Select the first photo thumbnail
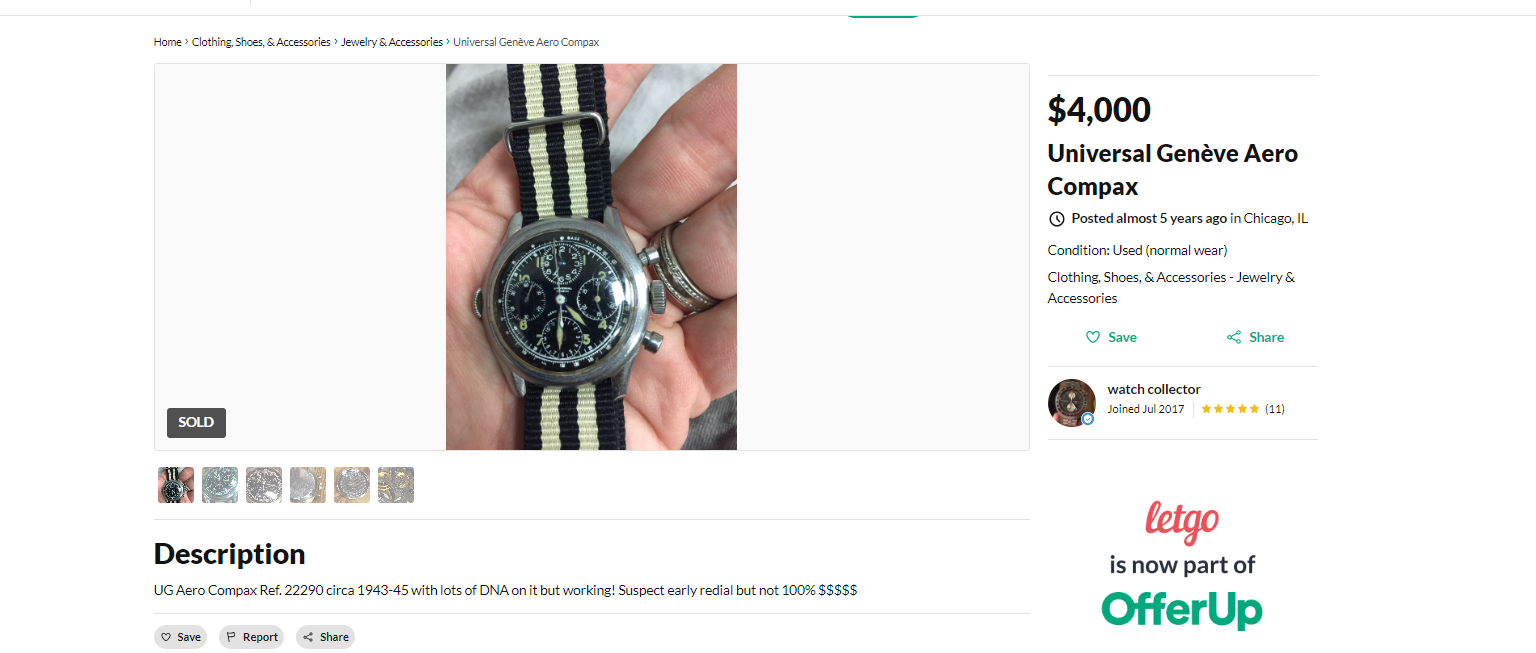 [x=176, y=485]
